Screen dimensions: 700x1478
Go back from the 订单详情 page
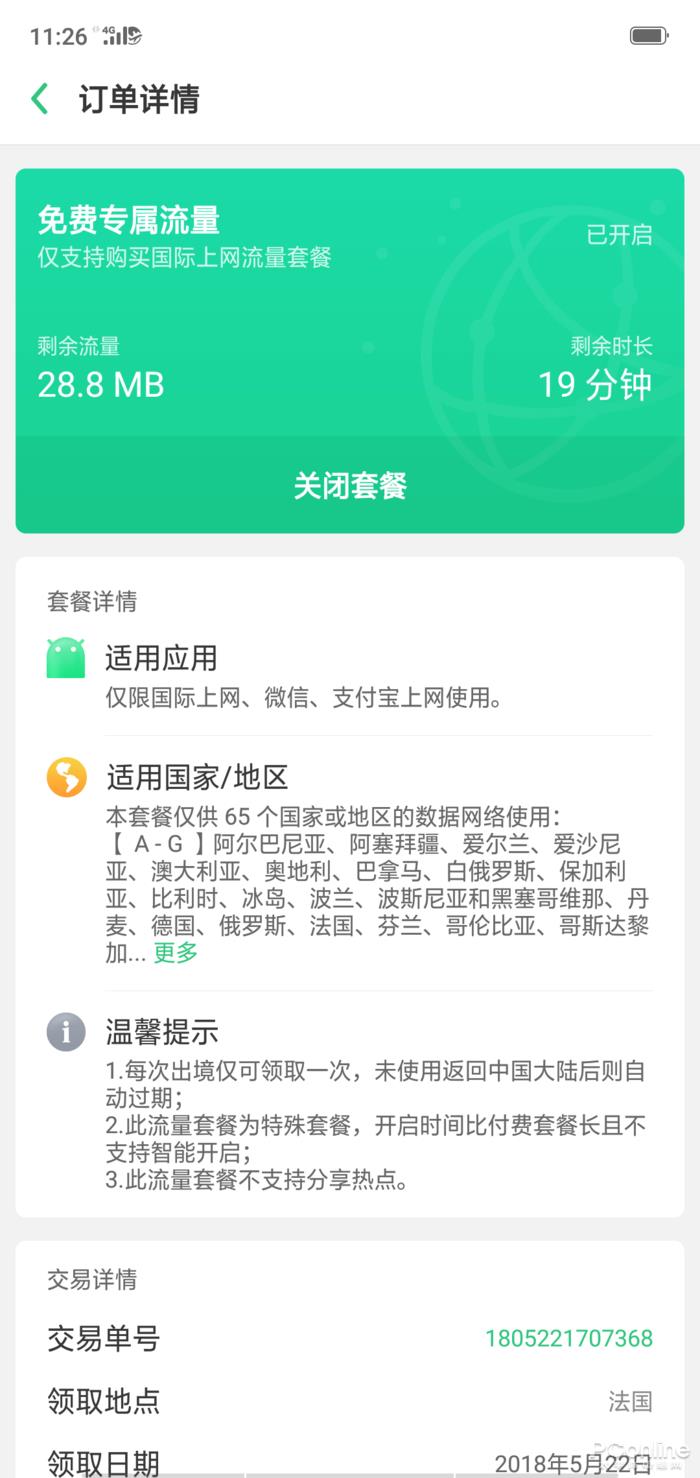tap(40, 99)
